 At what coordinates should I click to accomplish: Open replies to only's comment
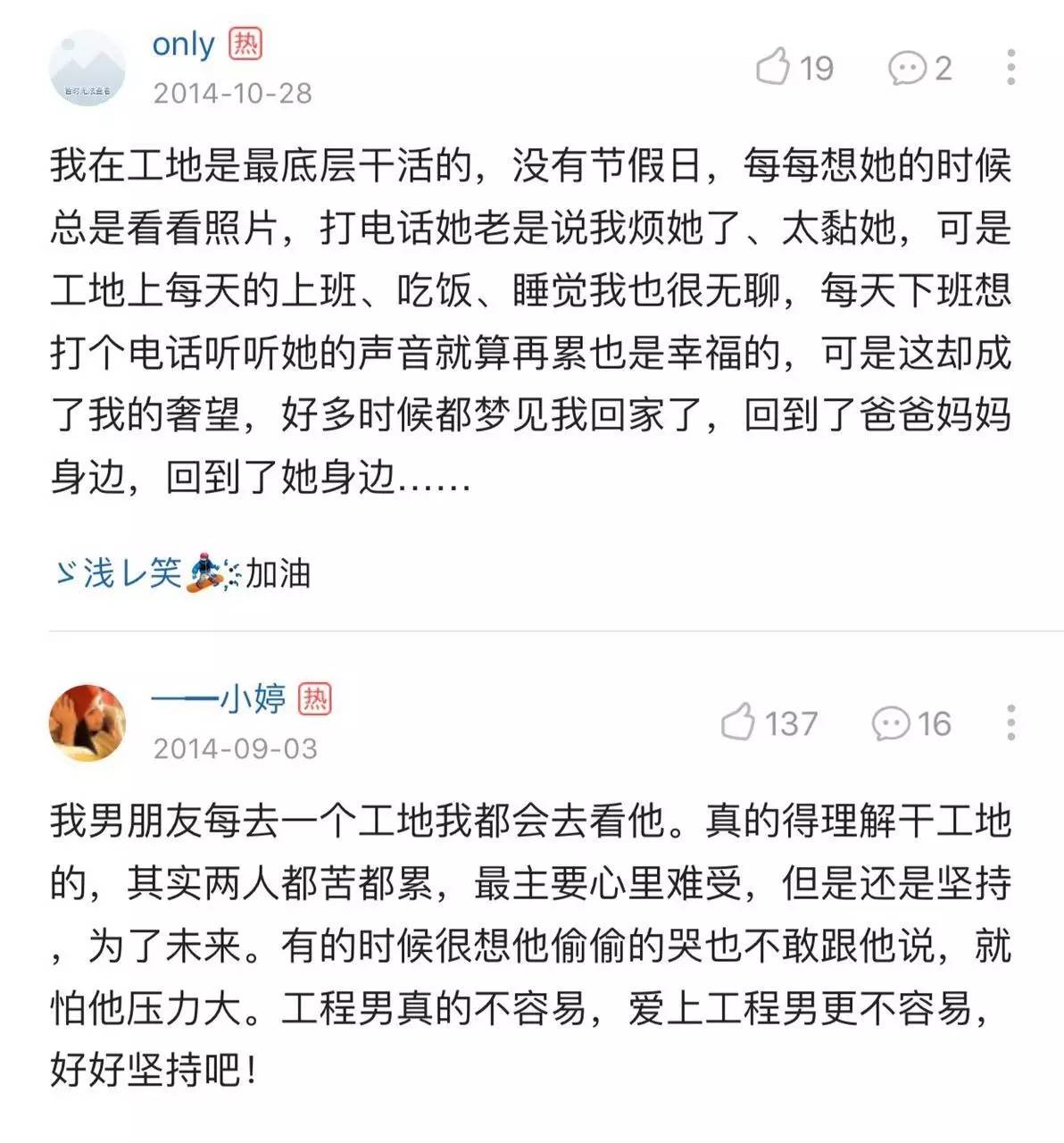point(919,68)
